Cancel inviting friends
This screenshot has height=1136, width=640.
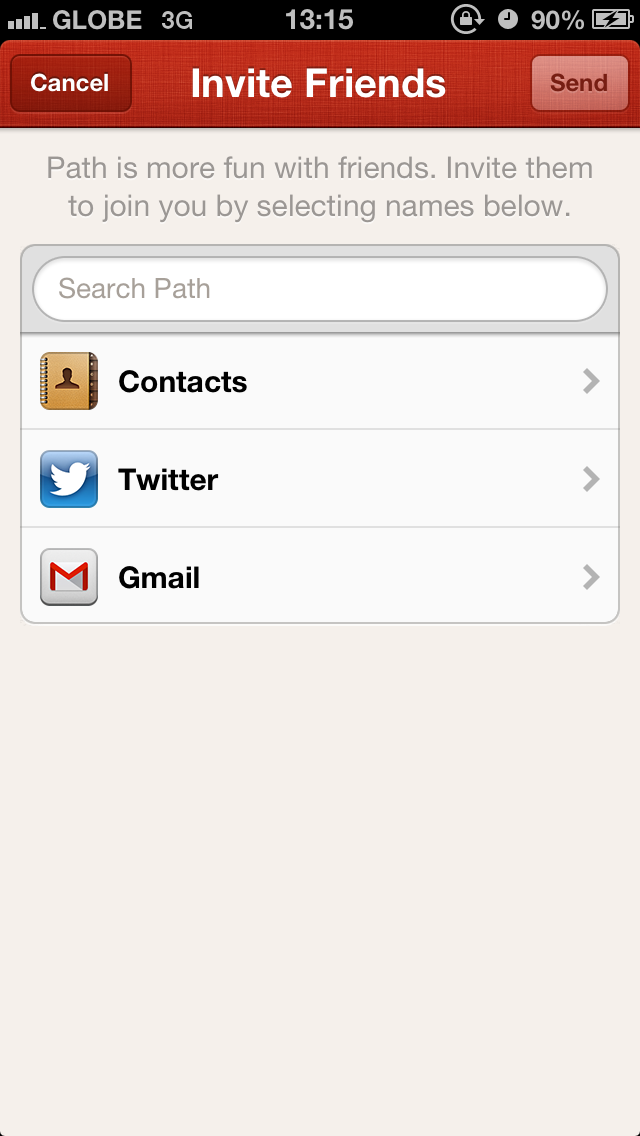pyautogui.click(x=70, y=83)
